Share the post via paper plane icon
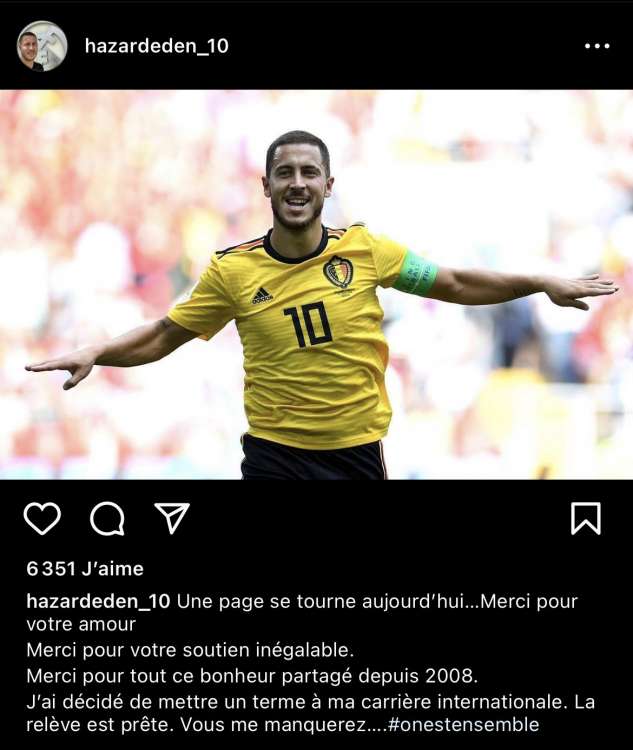This screenshot has width=633, height=750. click(172, 517)
